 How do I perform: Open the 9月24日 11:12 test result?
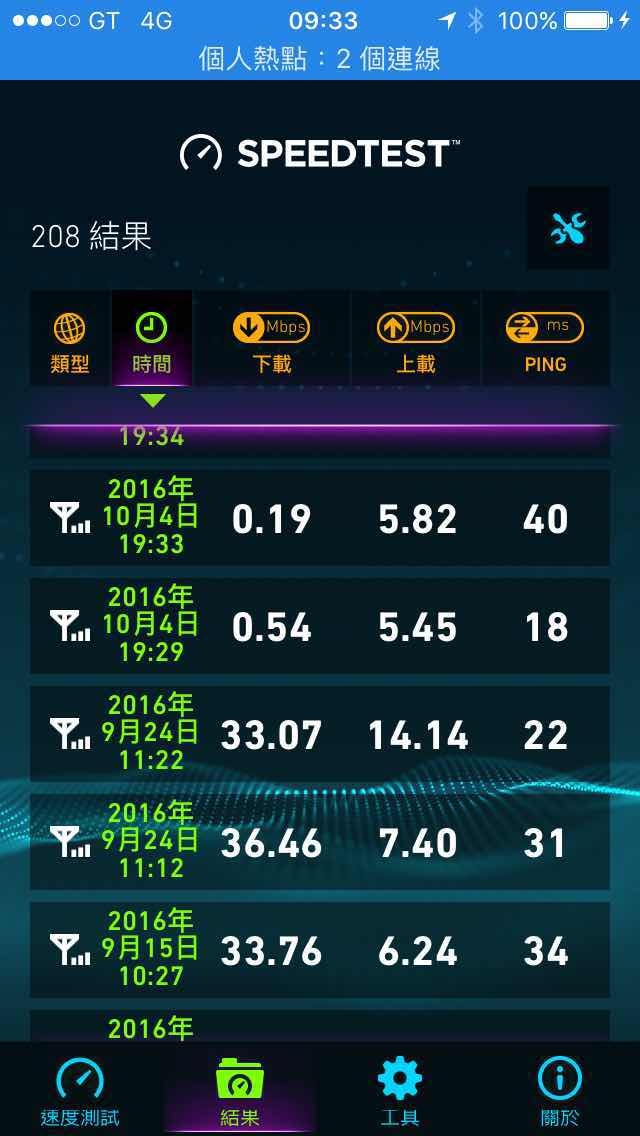tap(320, 841)
